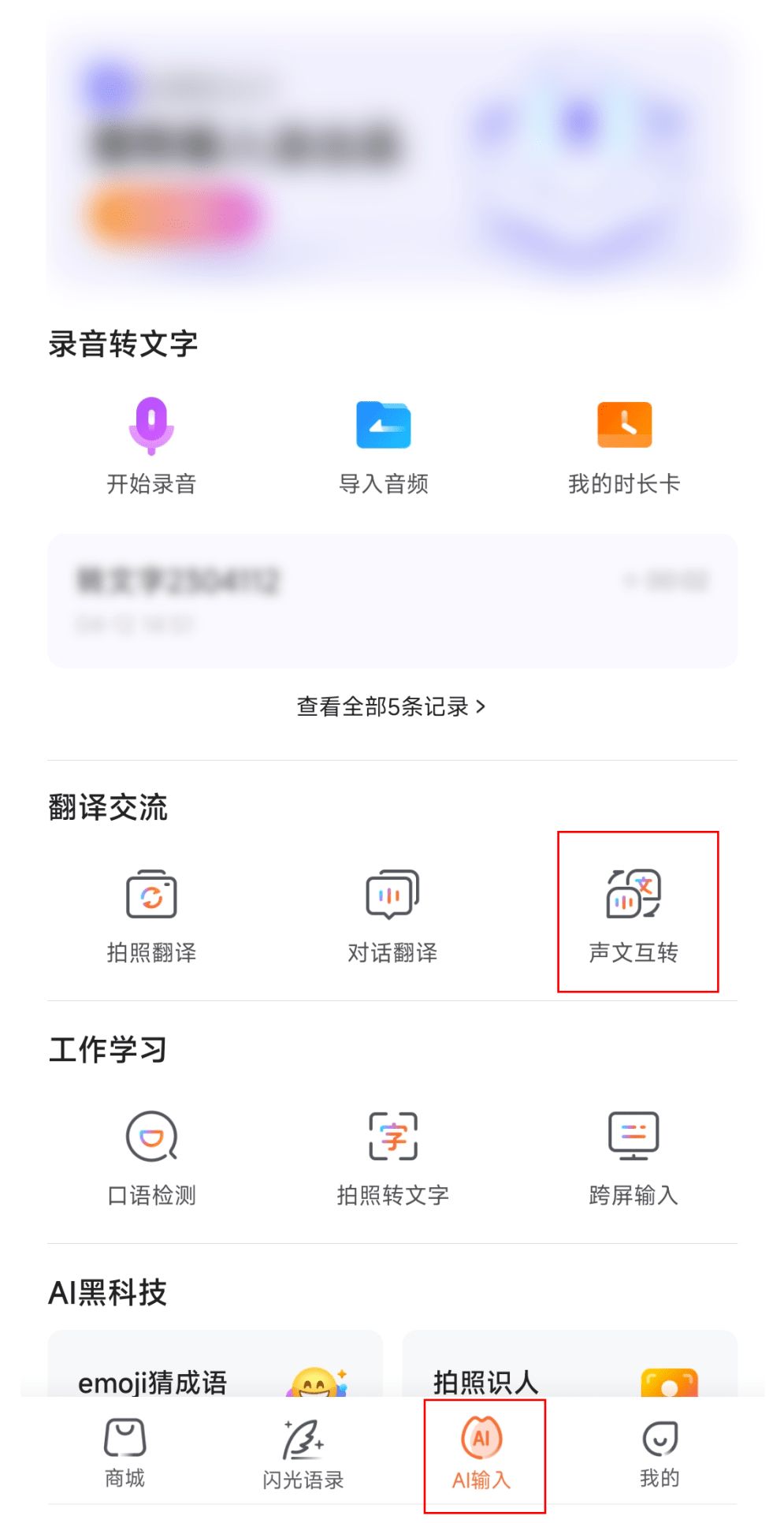The height and width of the screenshot is (1523, 784).
Task: Open the recording titled 转文字230412
Action: [392, 599]
